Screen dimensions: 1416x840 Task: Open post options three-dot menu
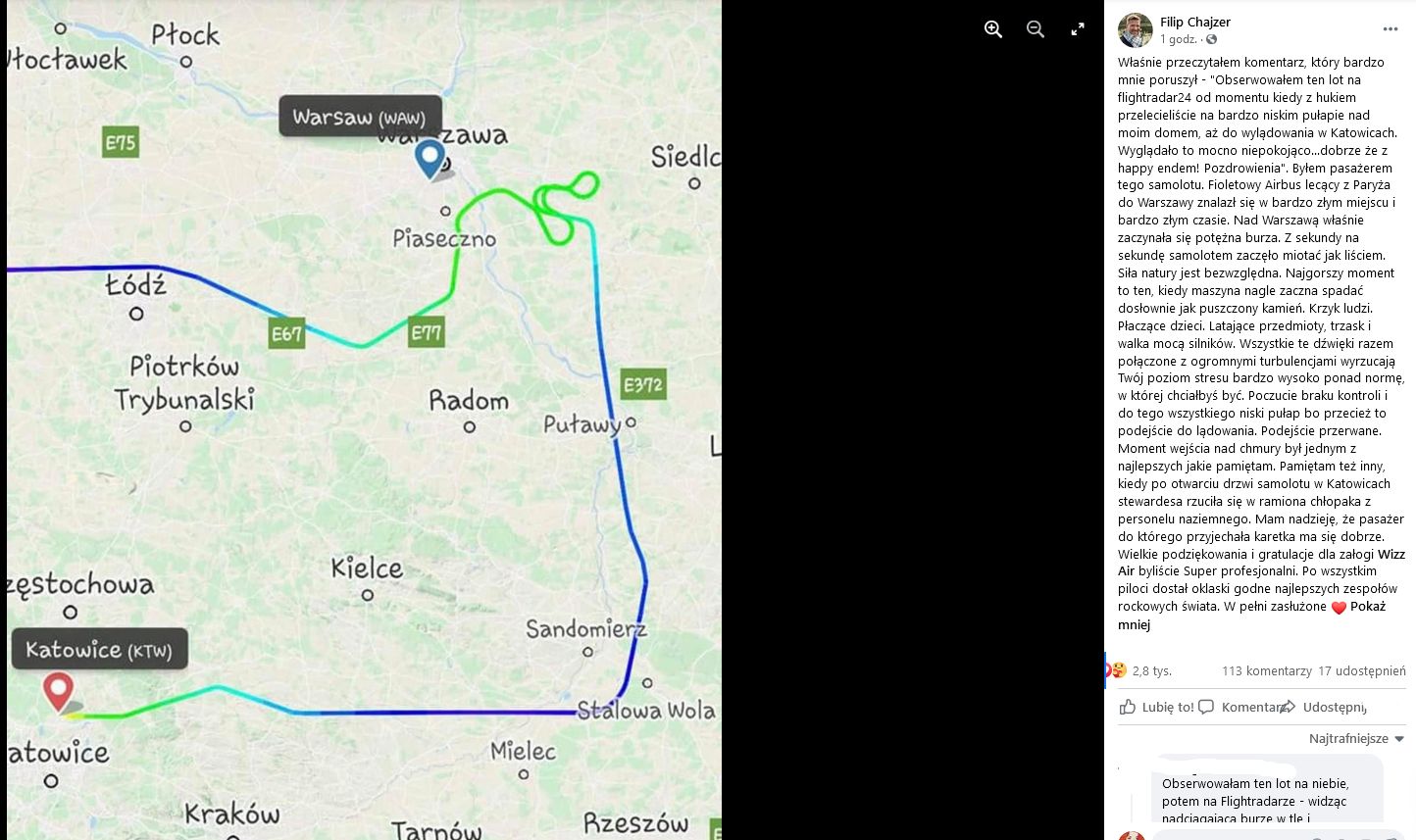[x=1390, y=29]
